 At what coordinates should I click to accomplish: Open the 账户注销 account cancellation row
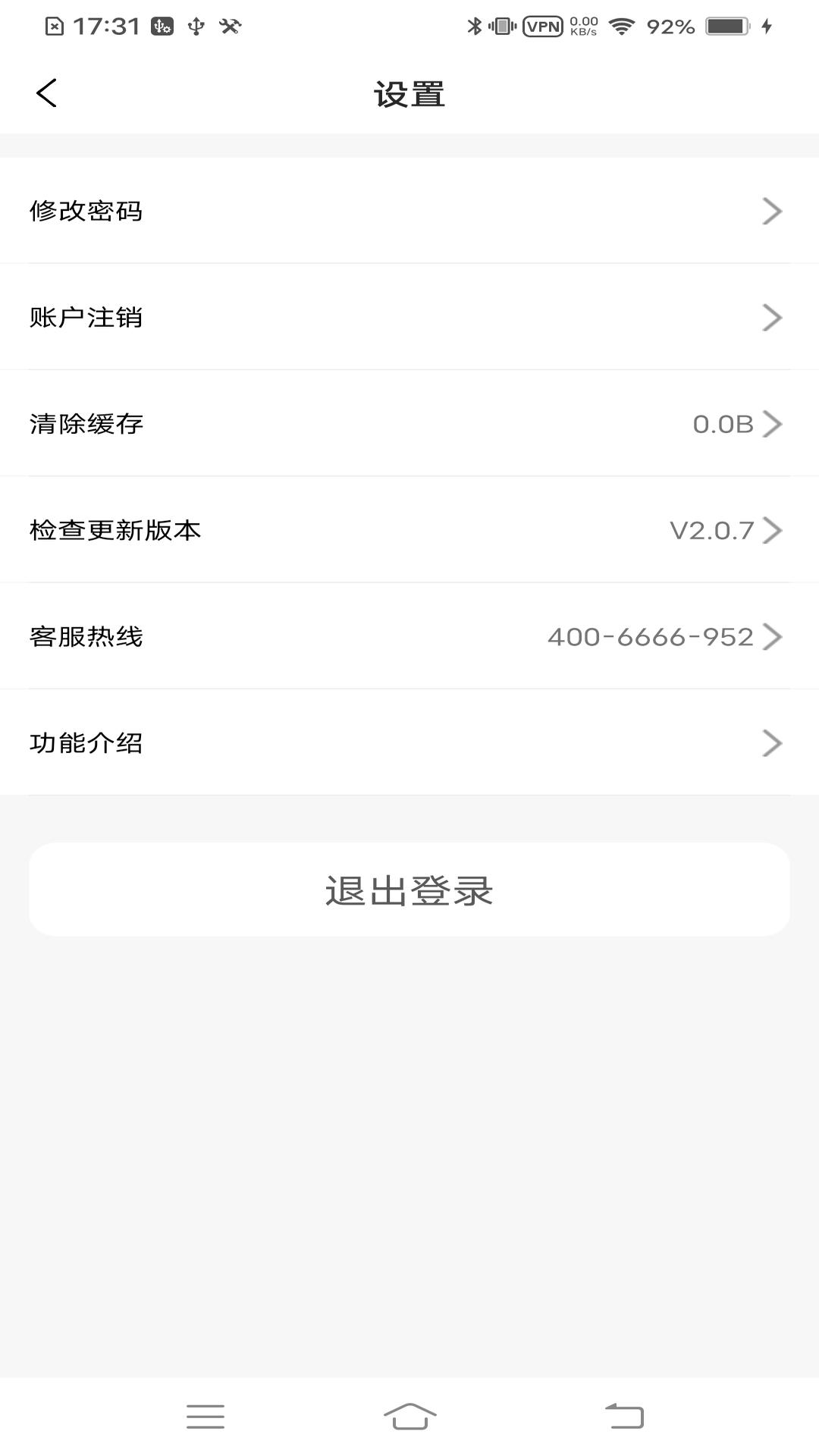[x=409, y=317]
